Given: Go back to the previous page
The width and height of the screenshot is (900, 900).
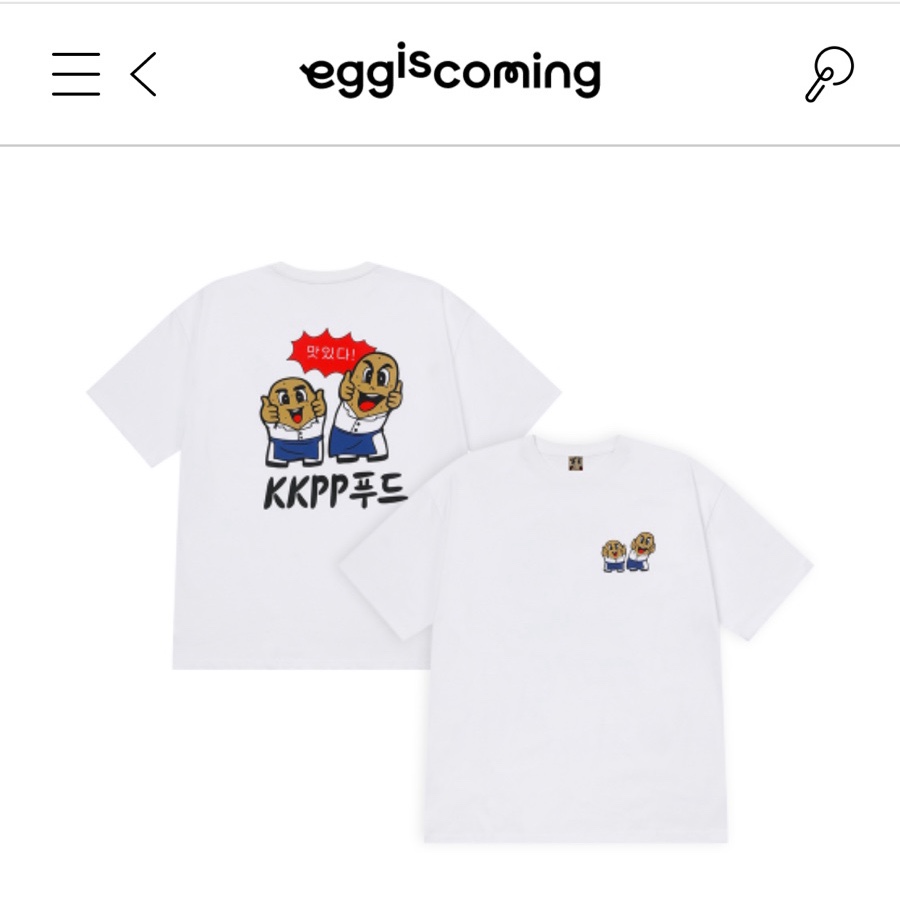Looking at the screenshot, I should pyautogui.click(x=144, y=75).
